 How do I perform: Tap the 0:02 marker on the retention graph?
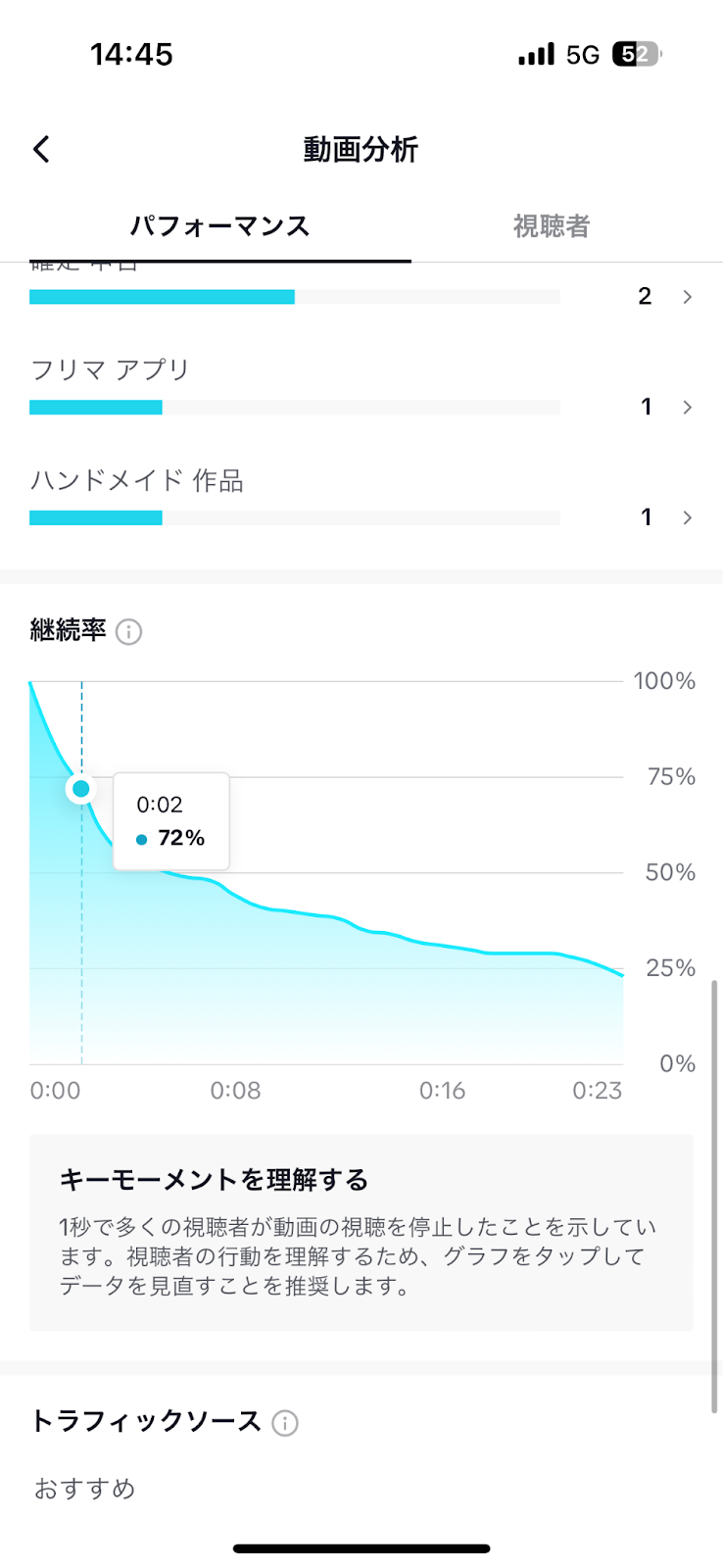(81, 789)
